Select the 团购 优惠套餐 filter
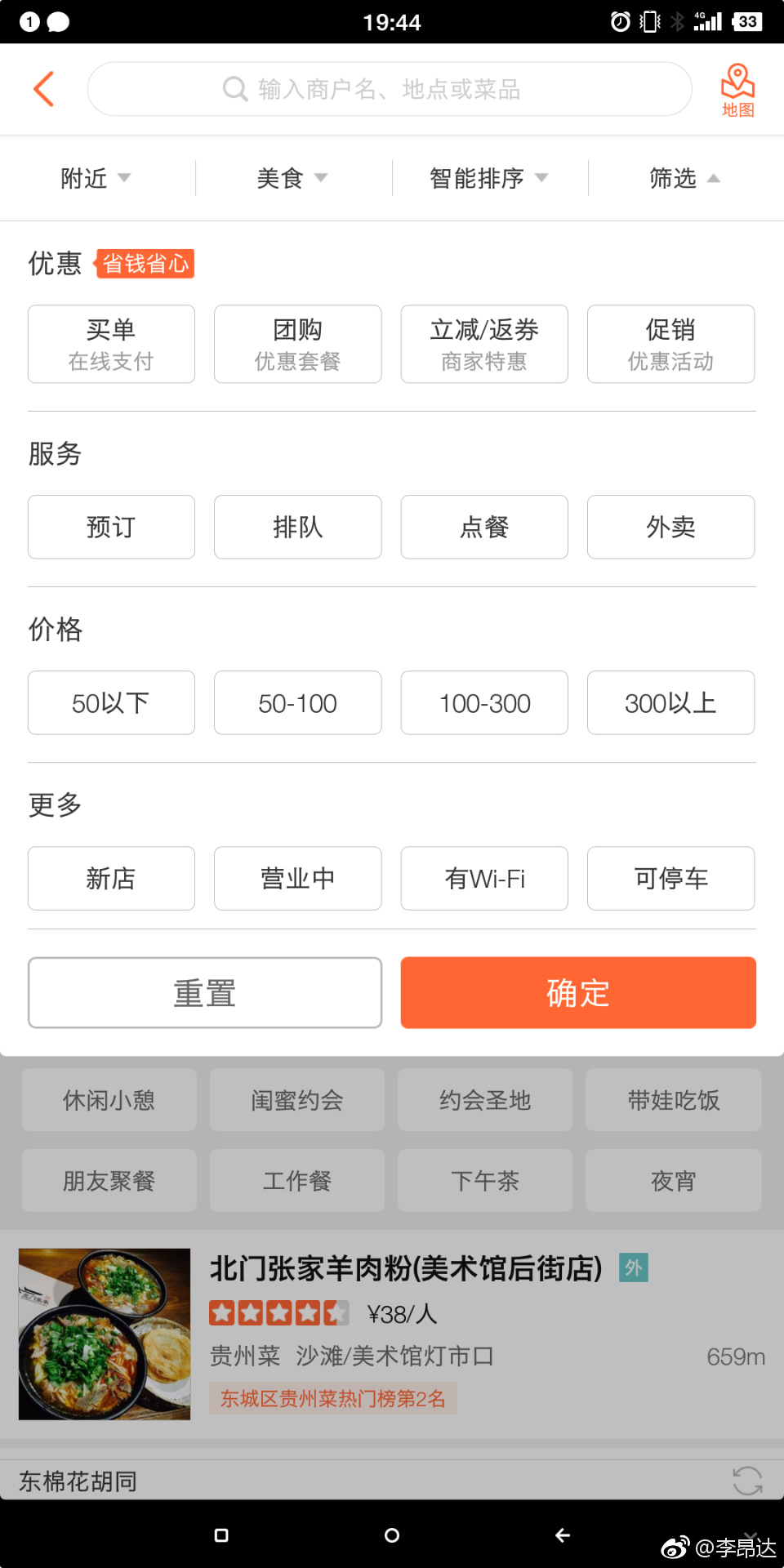 coord(297,344)
